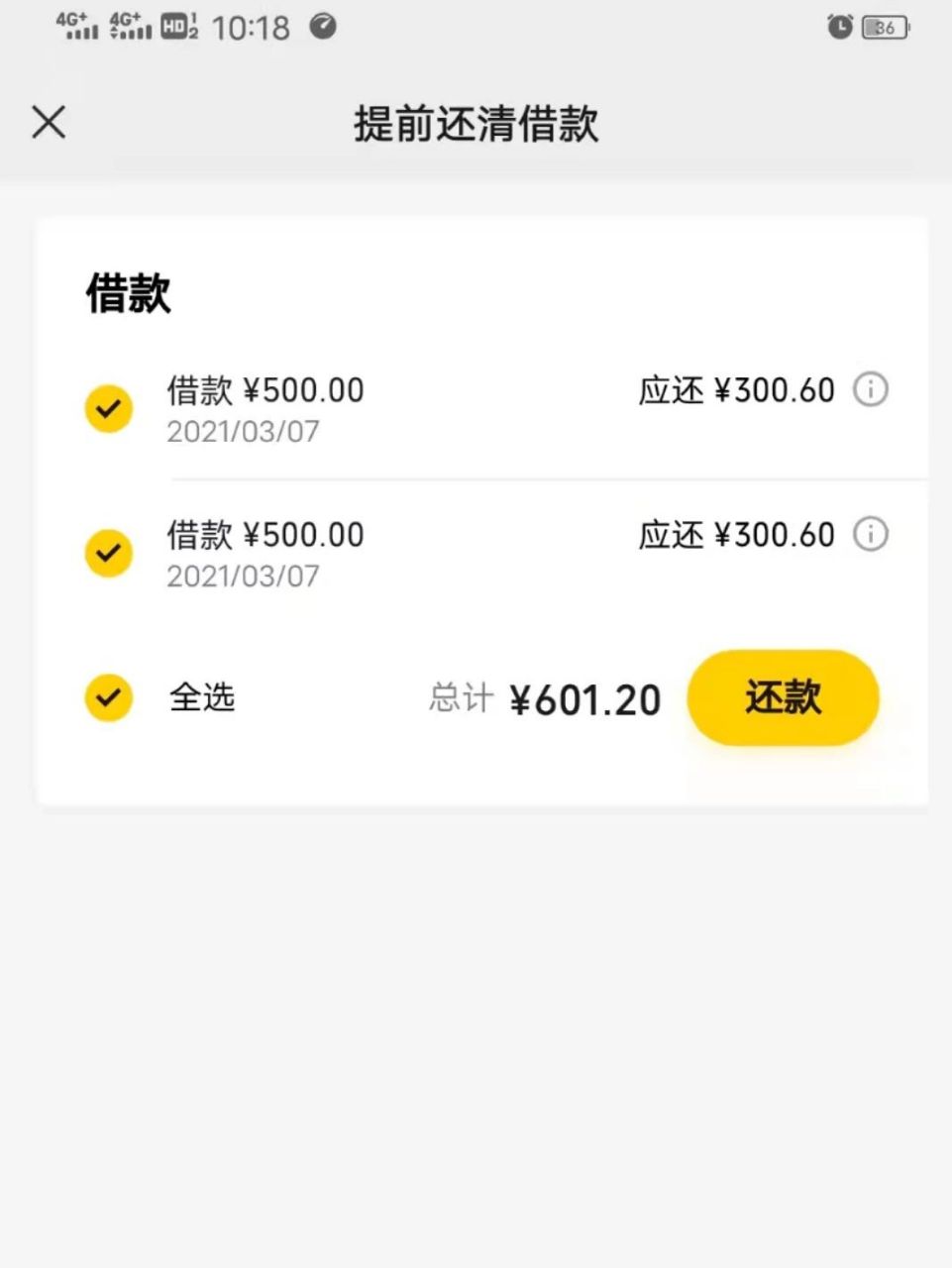This screenshot has height=1268, width=952.
Task: Tap the second 4G+ signal icon
Action: point(130,27)
